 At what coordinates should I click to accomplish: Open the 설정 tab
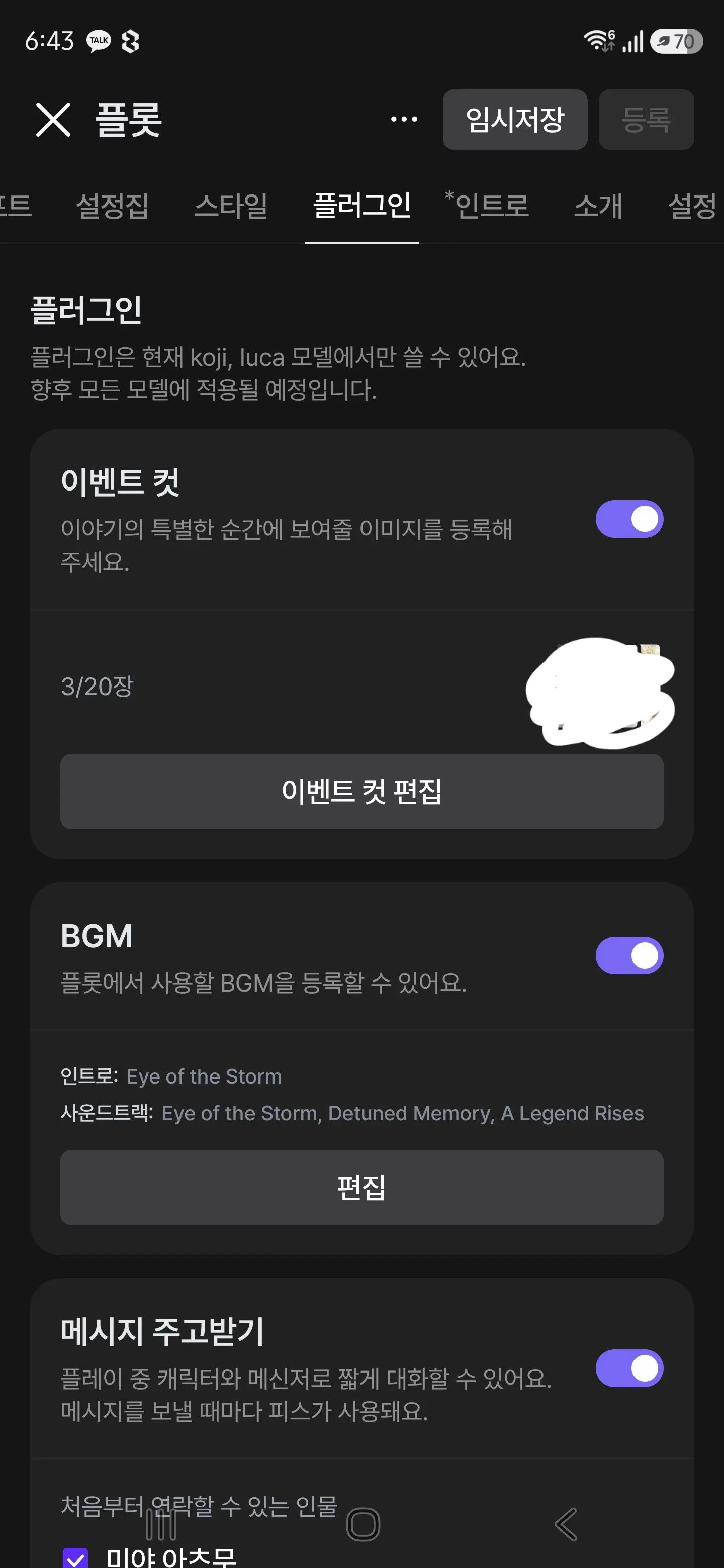[x=693, y=206]
